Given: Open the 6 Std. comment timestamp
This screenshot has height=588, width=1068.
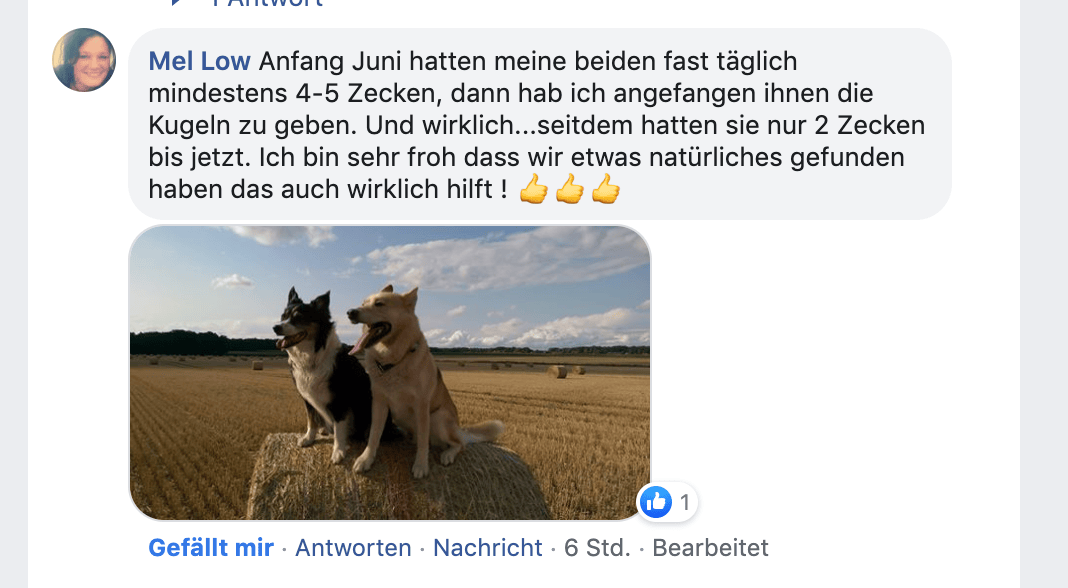Looking at the screenshot, I should point(597,548).
